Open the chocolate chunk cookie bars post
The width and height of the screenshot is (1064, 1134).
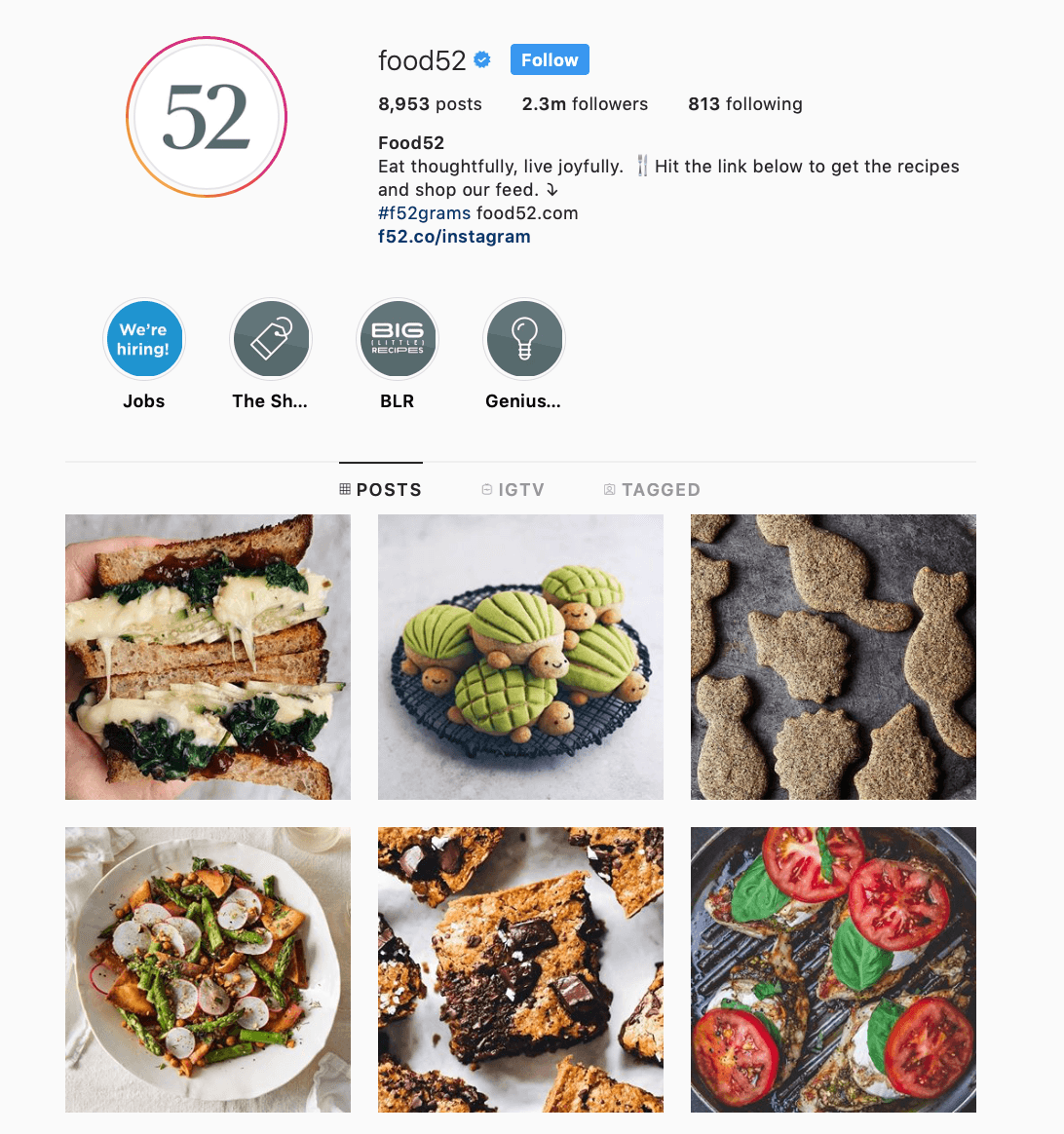click(x=520, y=970)
